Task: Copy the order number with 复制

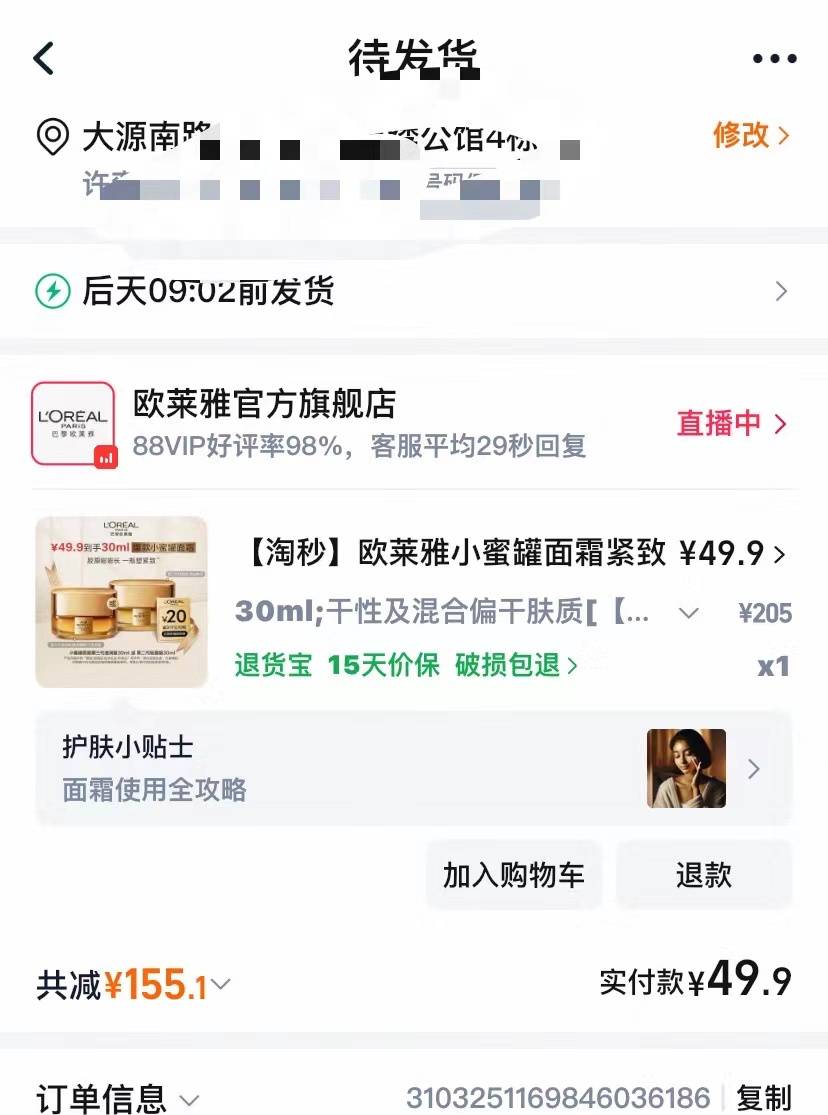Action: pos(764,1097)
